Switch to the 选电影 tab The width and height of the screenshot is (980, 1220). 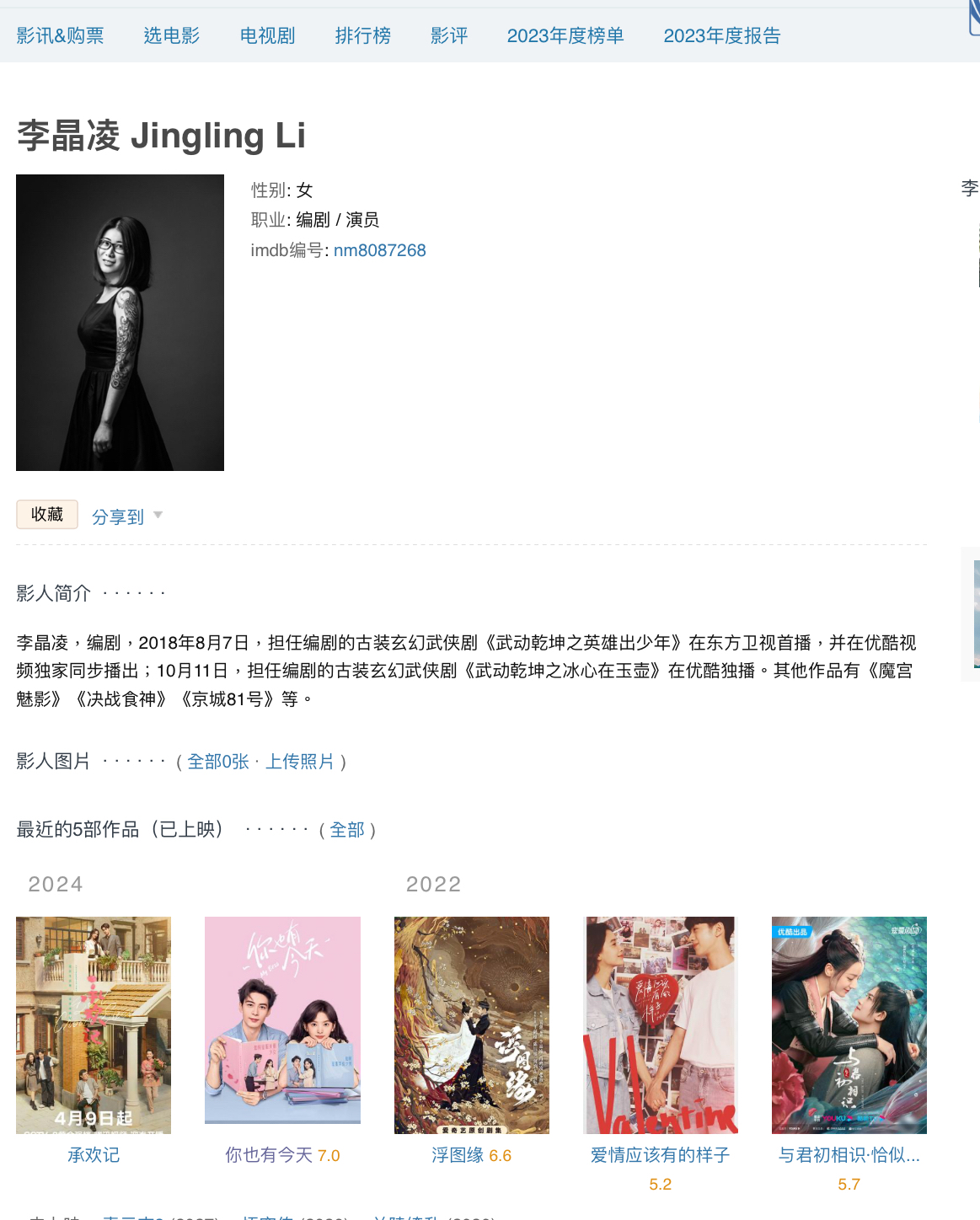[171, 35]
